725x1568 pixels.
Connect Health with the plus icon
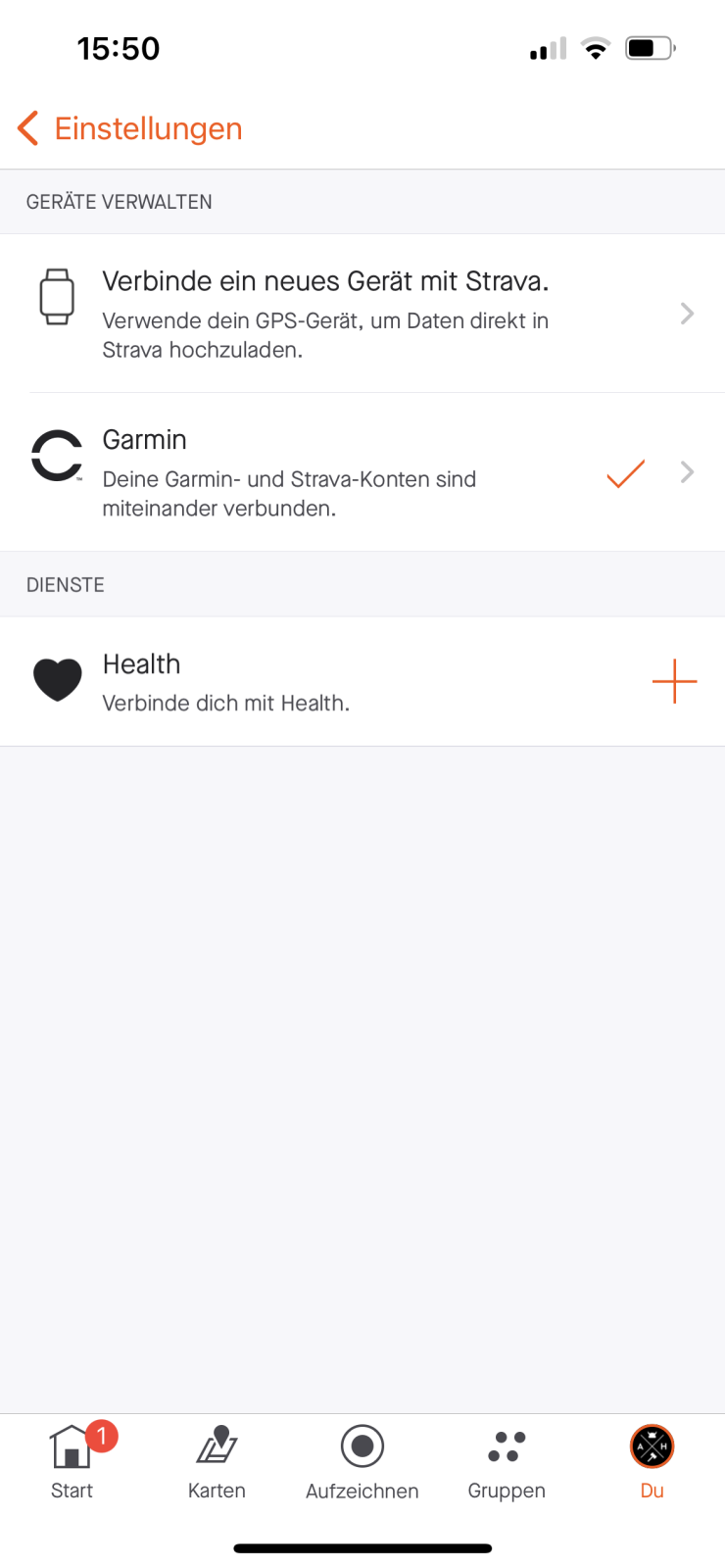[x=674, y=681]
